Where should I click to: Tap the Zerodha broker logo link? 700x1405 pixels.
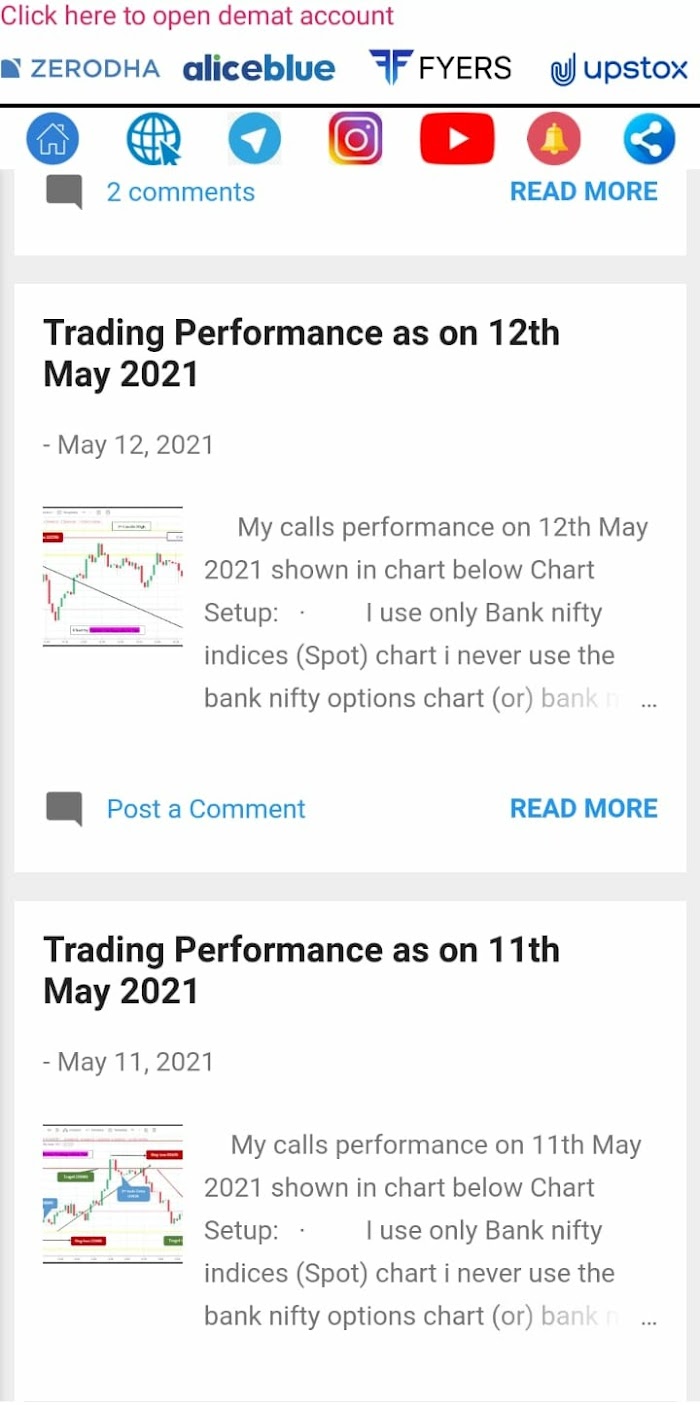point(81,69)
